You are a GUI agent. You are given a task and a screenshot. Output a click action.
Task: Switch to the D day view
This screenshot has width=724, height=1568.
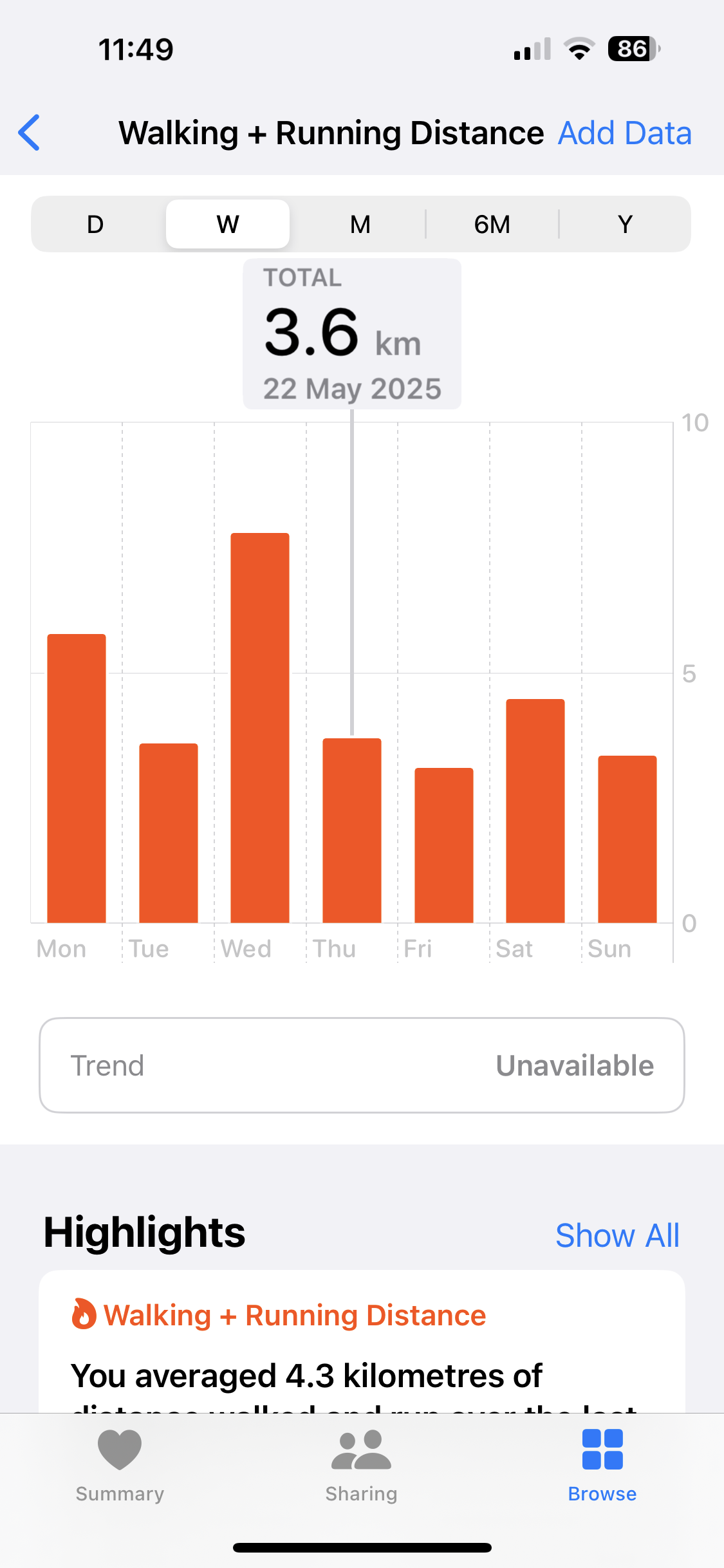point(95,224)
